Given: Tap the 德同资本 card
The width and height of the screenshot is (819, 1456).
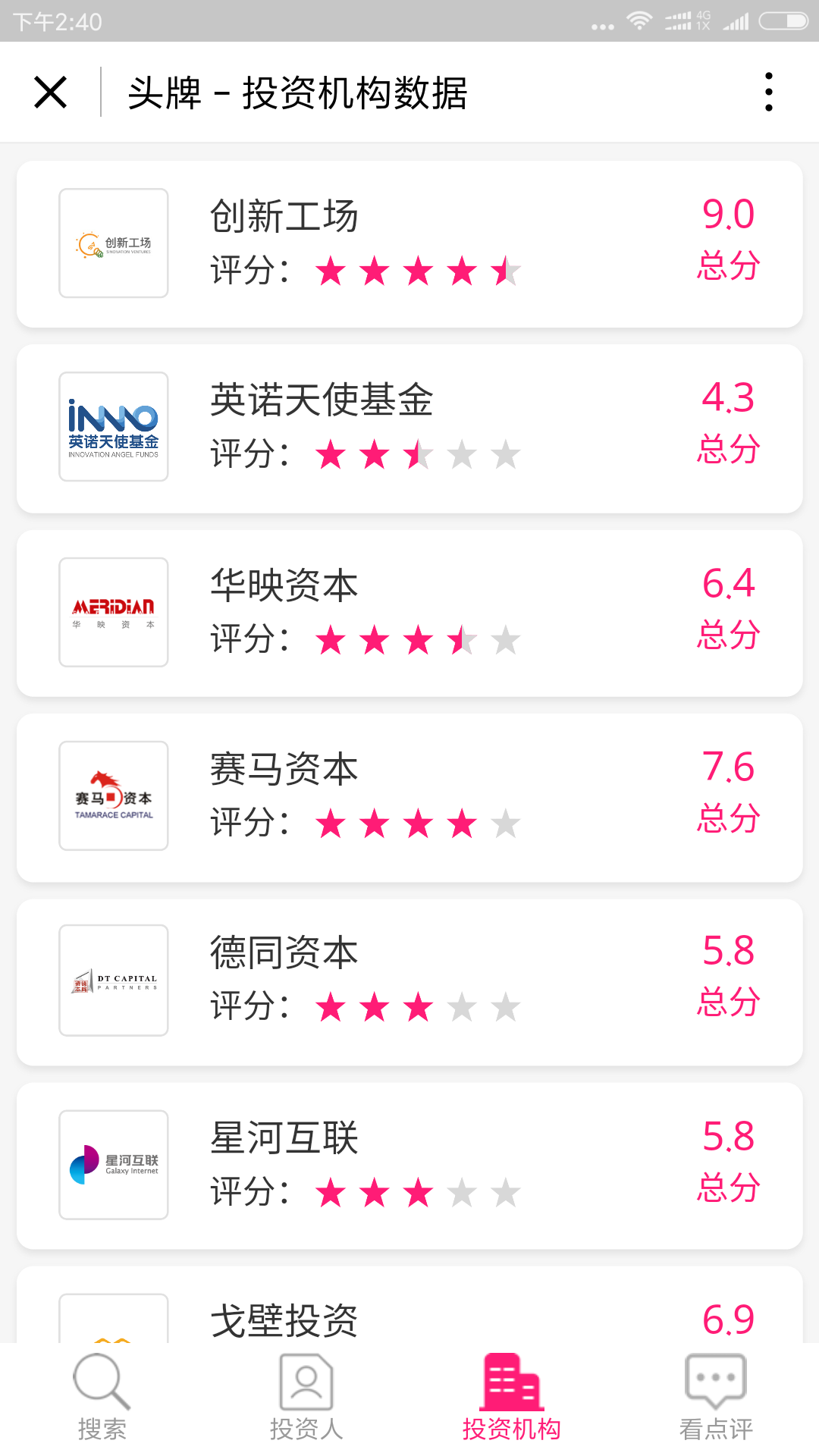Looking at the screenshot, I should tap(409, 981).
